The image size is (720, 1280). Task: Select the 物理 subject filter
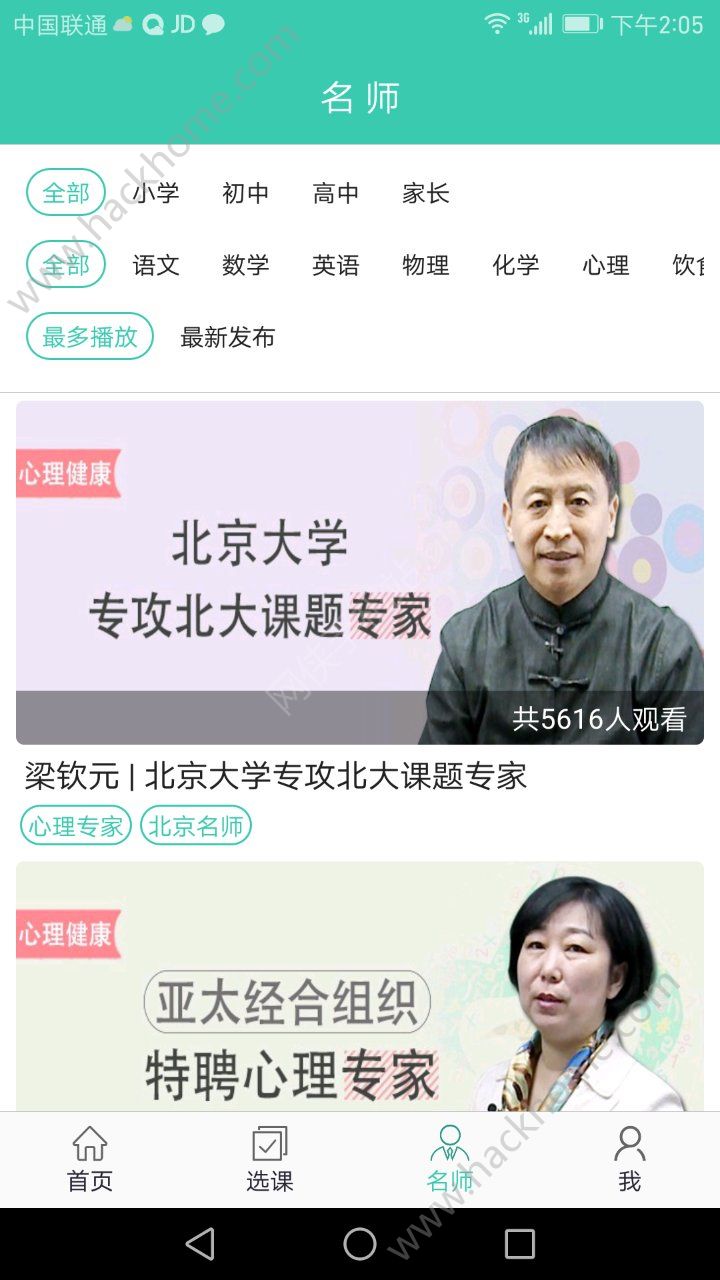click(x=426, y=265)
